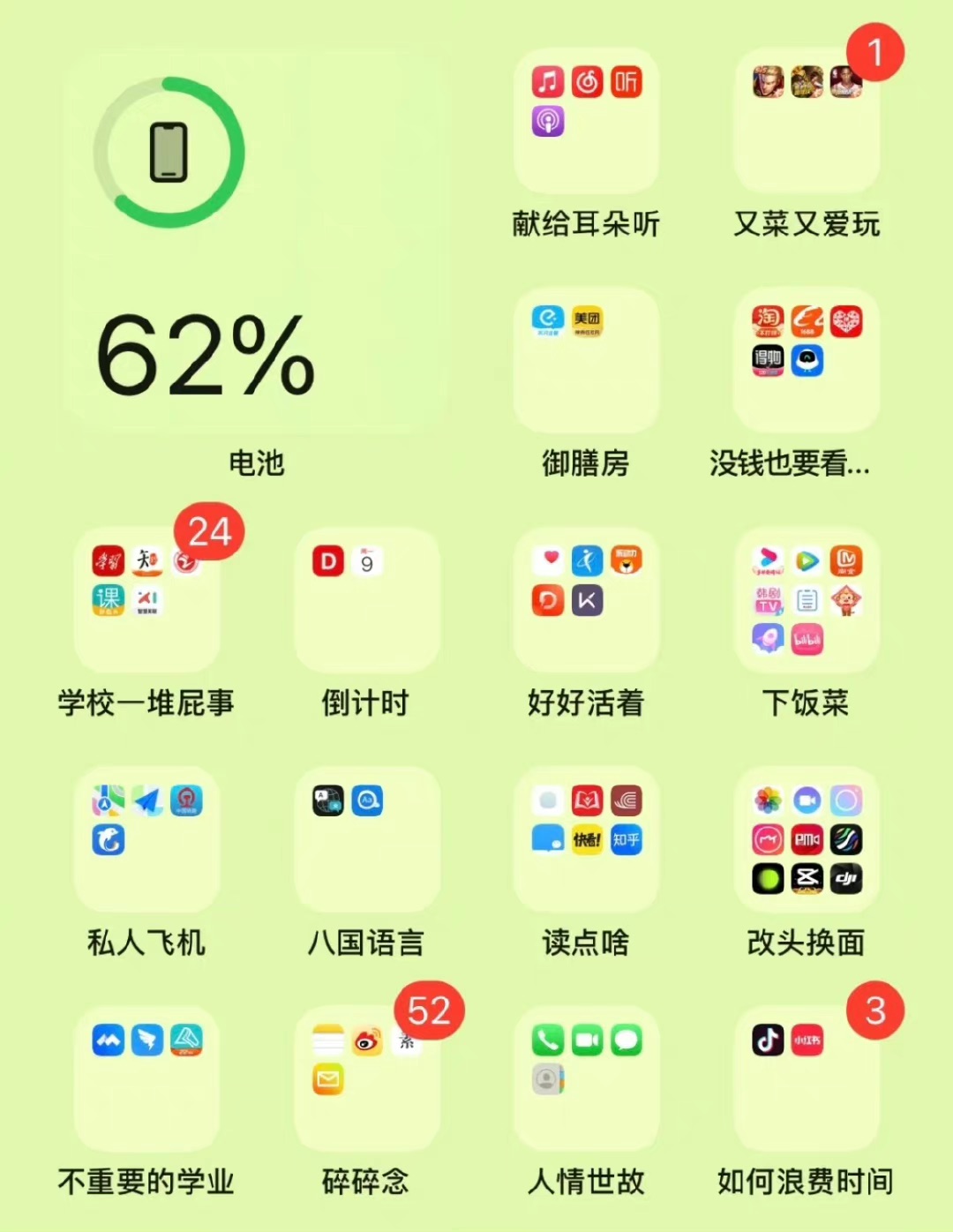Open the 御膳房 folder

pyautogui.click(x=586, y=360)
